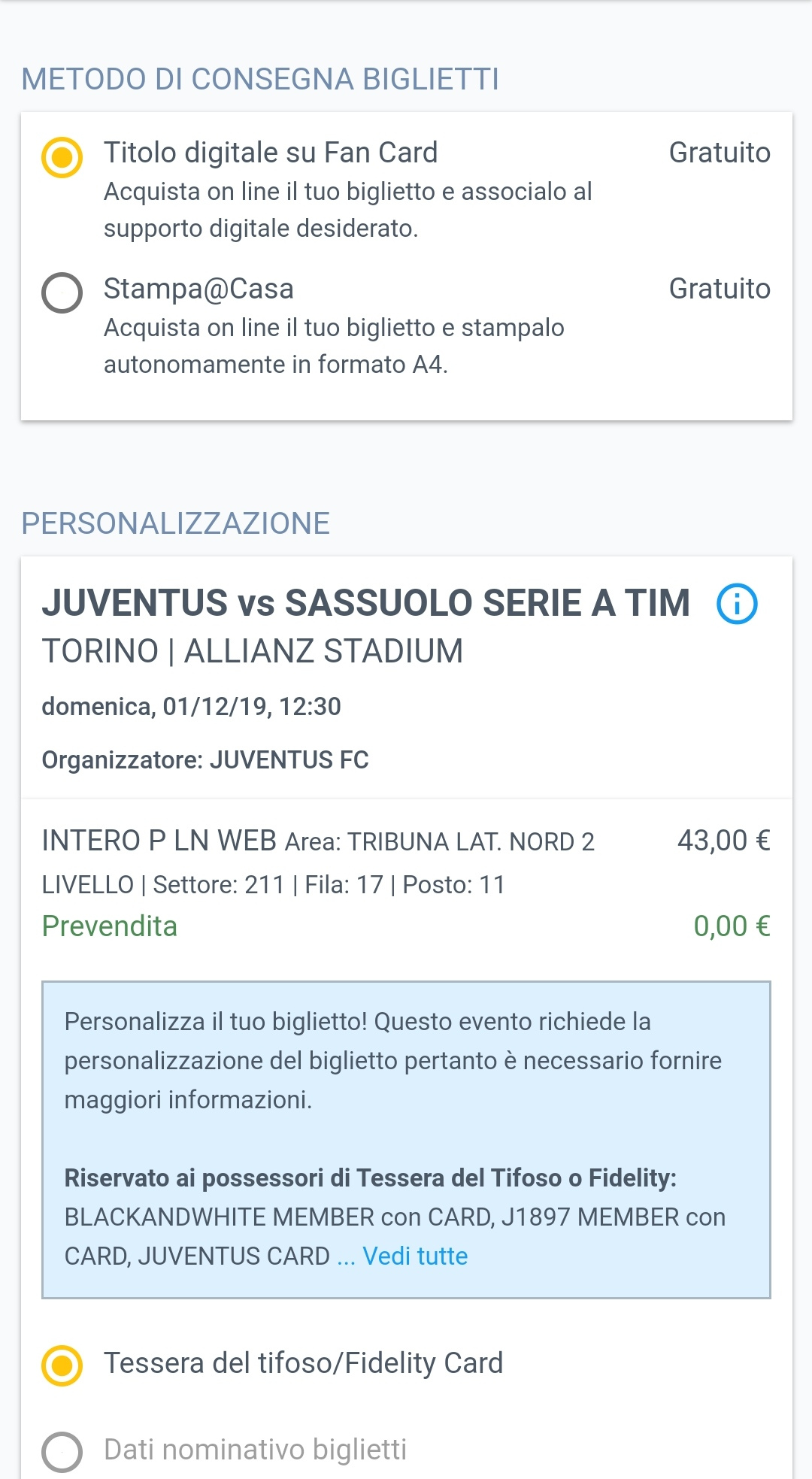Open the event info icon
Viewport: 812px width, 1479px height.
(x=737, y=603)
